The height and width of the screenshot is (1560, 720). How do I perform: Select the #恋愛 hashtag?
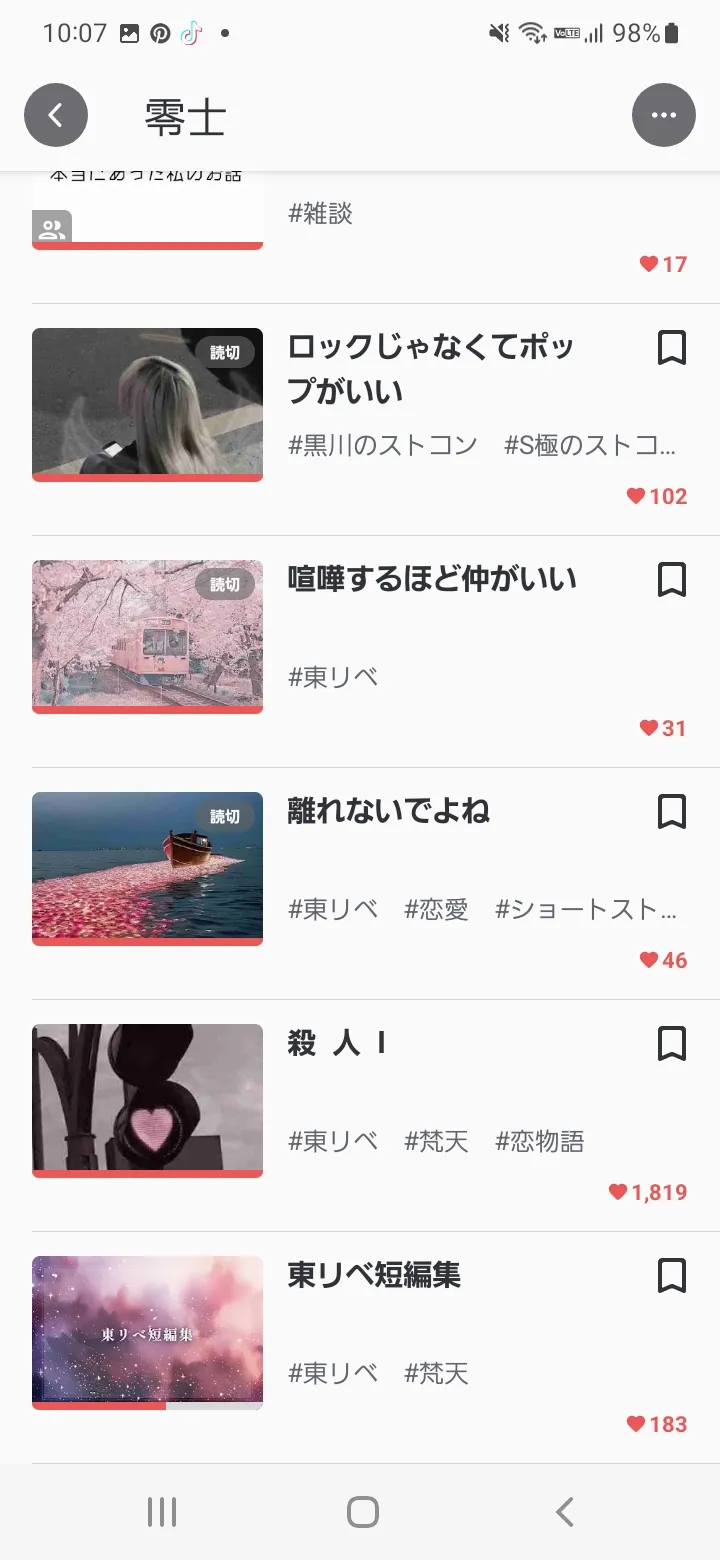point(436,909)
